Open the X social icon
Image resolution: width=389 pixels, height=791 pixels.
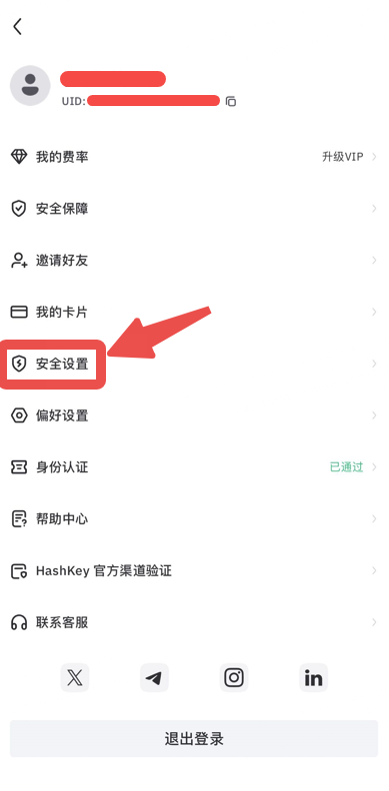point(75,677)
